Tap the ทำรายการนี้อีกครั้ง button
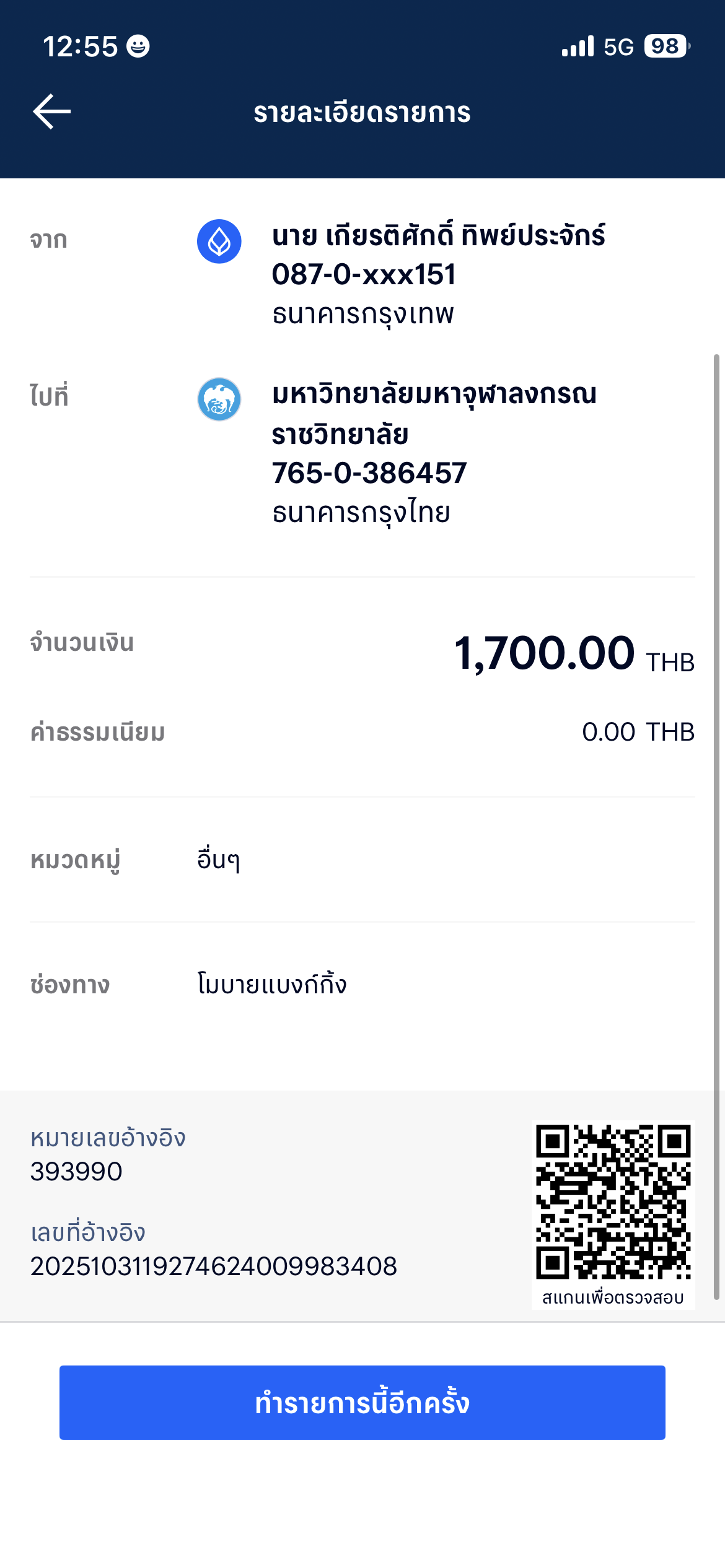 (362, 1403)
